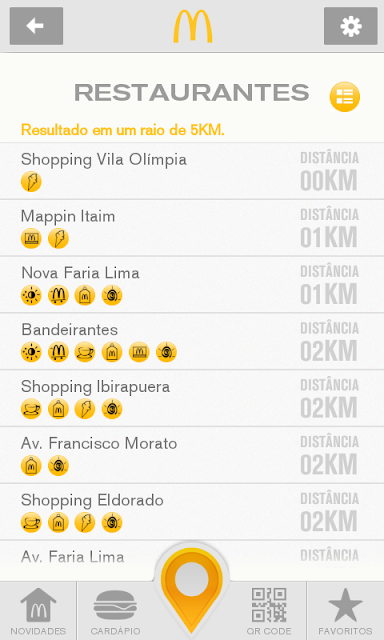Open Av. Francisco Morato restaurant
The width and height of the screenshot is (384, 640).
click(x=192, y=455)
